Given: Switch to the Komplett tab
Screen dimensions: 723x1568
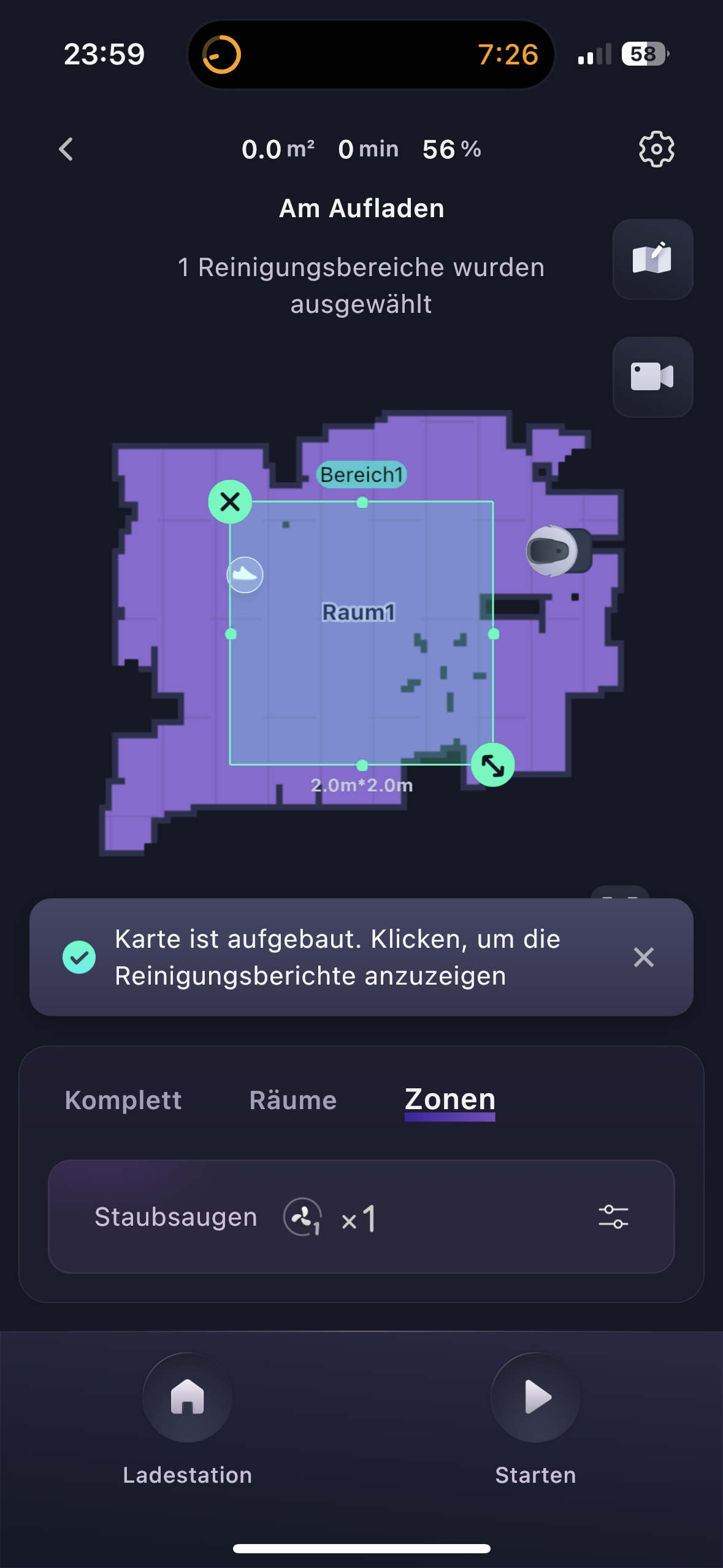Looking at the screenshot, I should pos(123,1100).
